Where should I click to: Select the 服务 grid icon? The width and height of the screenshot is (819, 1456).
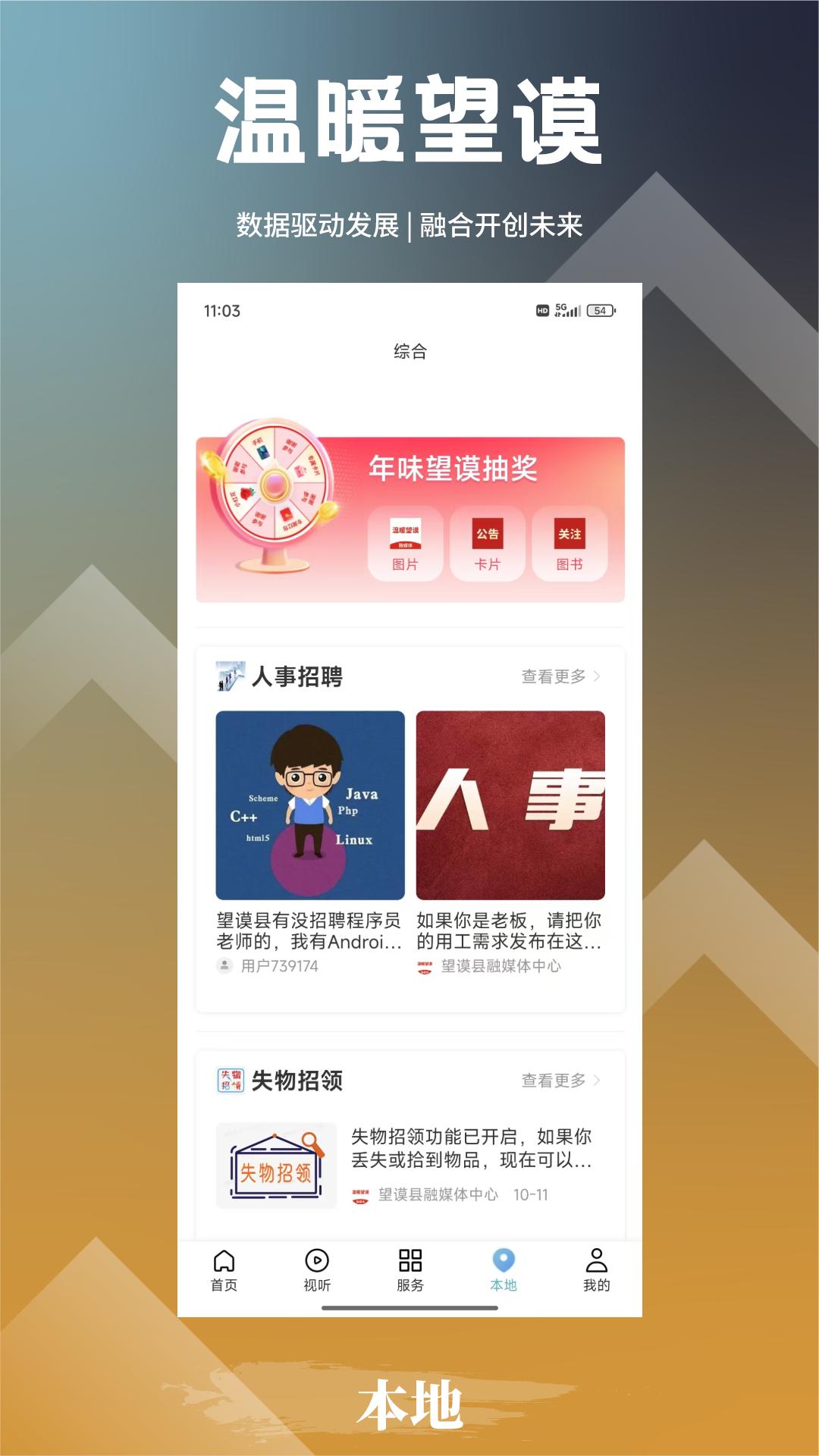click(409, 1259)
